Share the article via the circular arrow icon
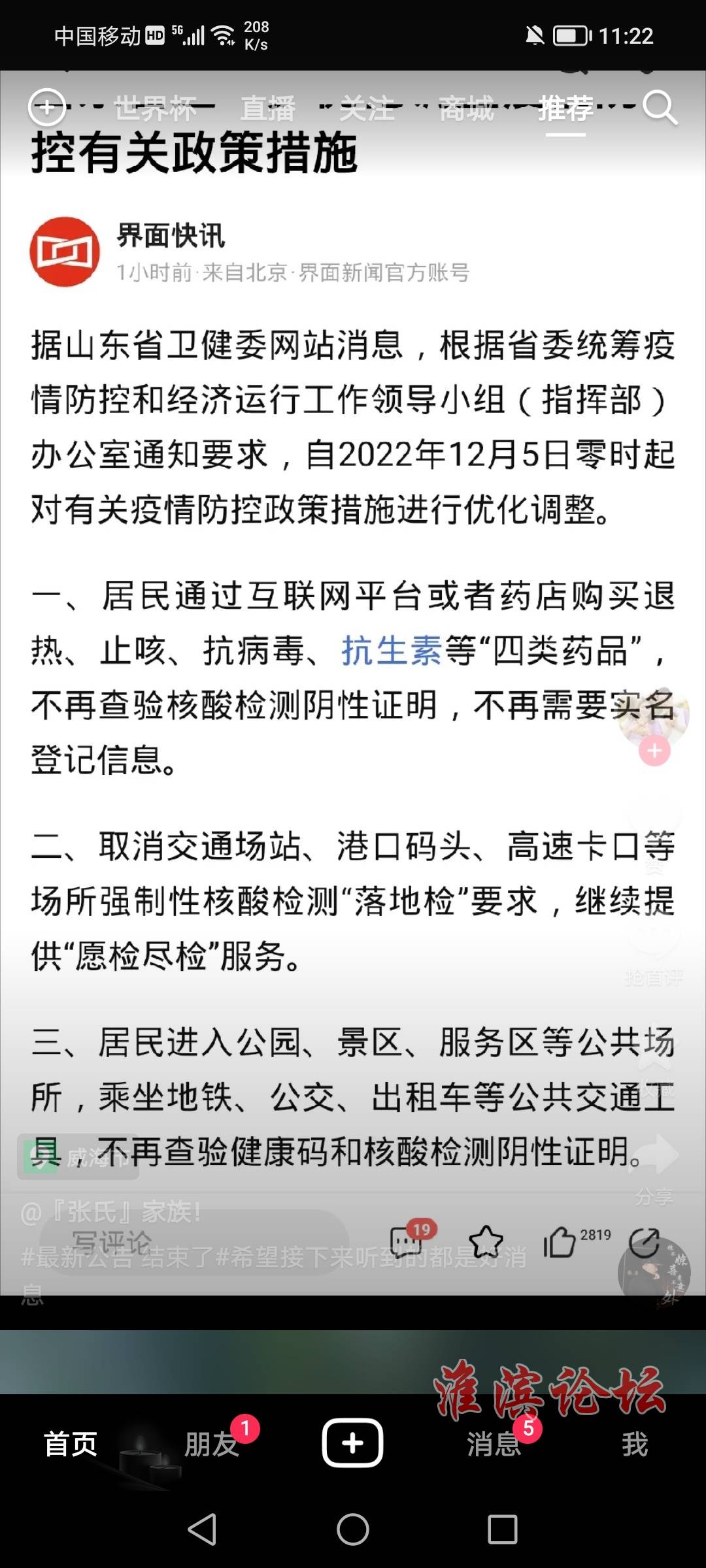Image resolution: width=706 pixels, height=1568 pixels. pyautogui.click(x=645, y=1242)
